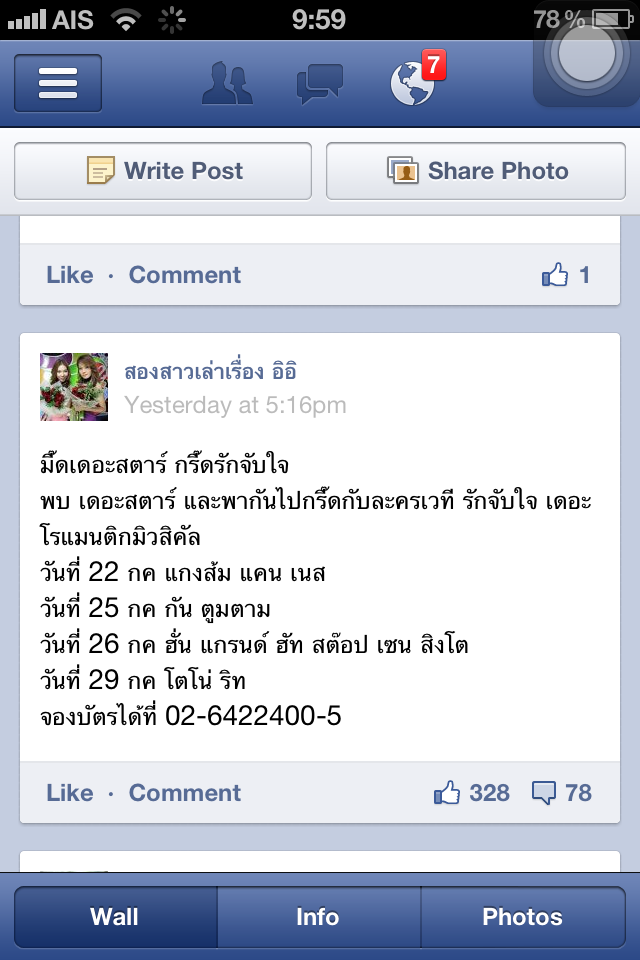Image resolution: width=640 pixels, height=960 pixels.
Task: Write a new post
Action: (163, 171)
